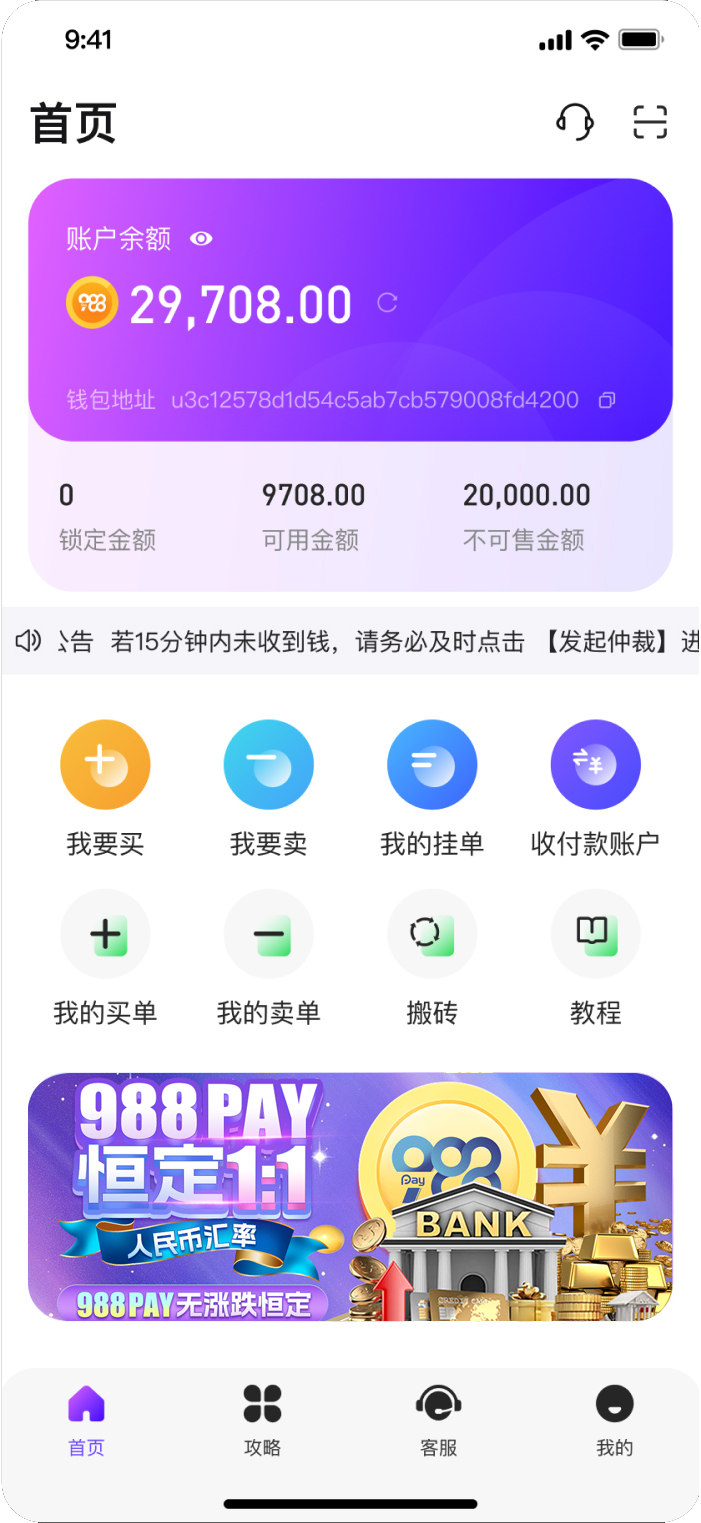Open the QR scan icon

(x=650, y=122)
